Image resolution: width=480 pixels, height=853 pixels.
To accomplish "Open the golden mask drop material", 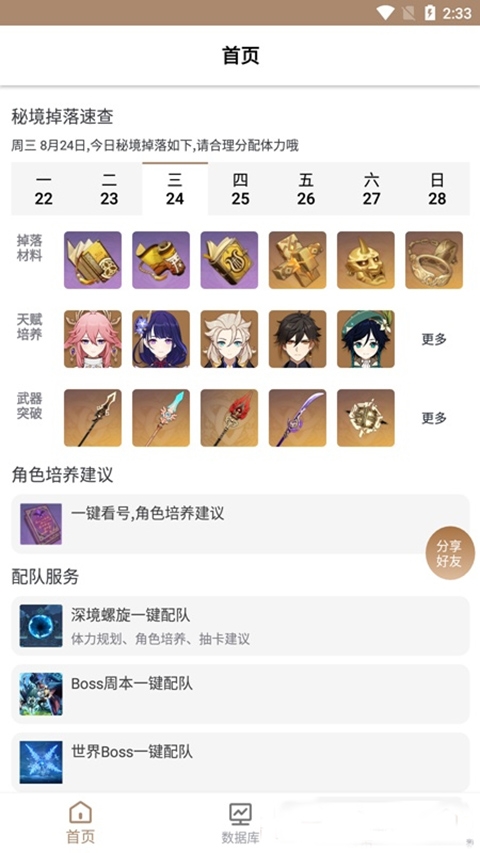I will (366, 260).
